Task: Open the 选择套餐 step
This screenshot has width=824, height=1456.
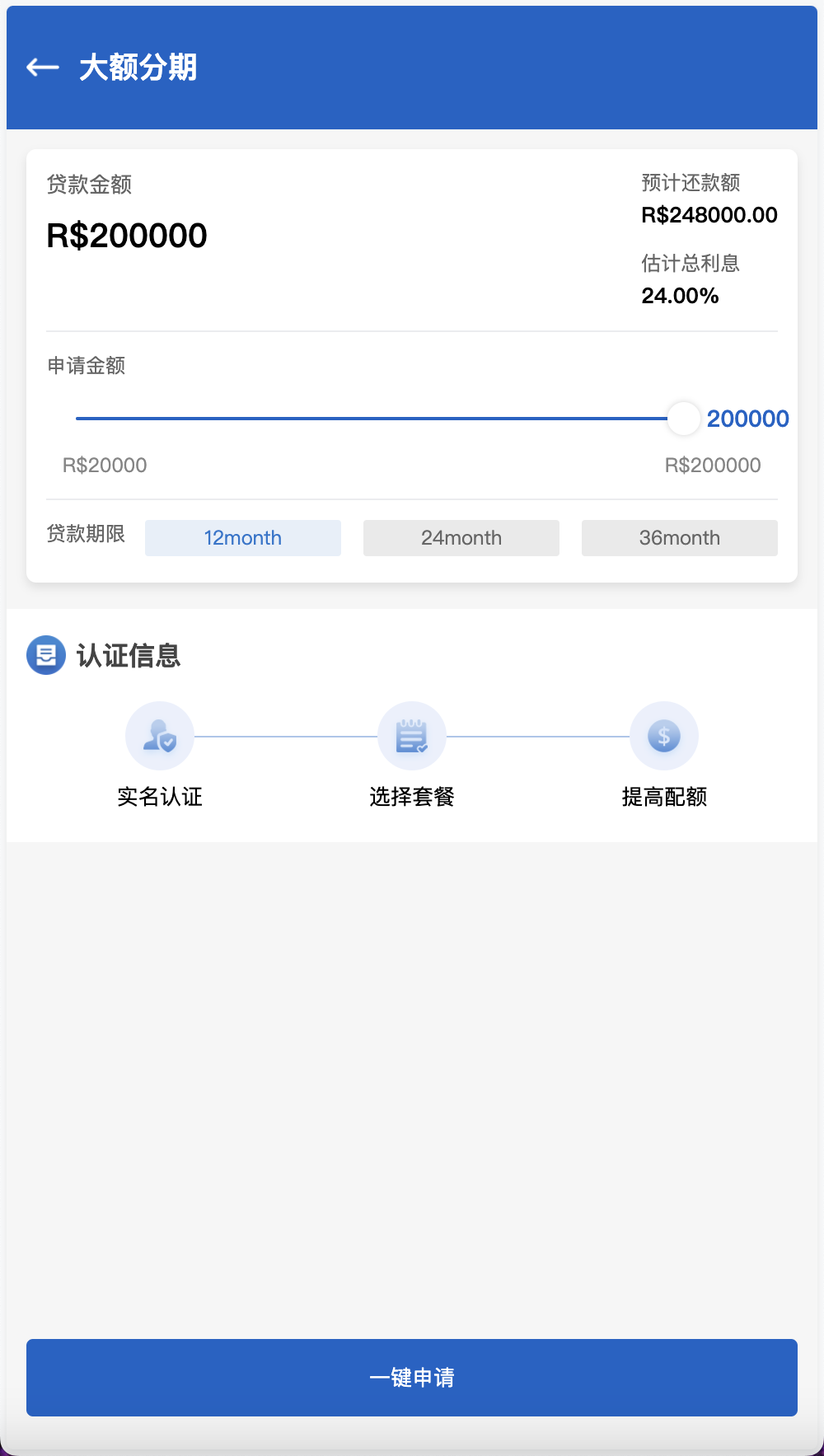Action: (412, 737)
